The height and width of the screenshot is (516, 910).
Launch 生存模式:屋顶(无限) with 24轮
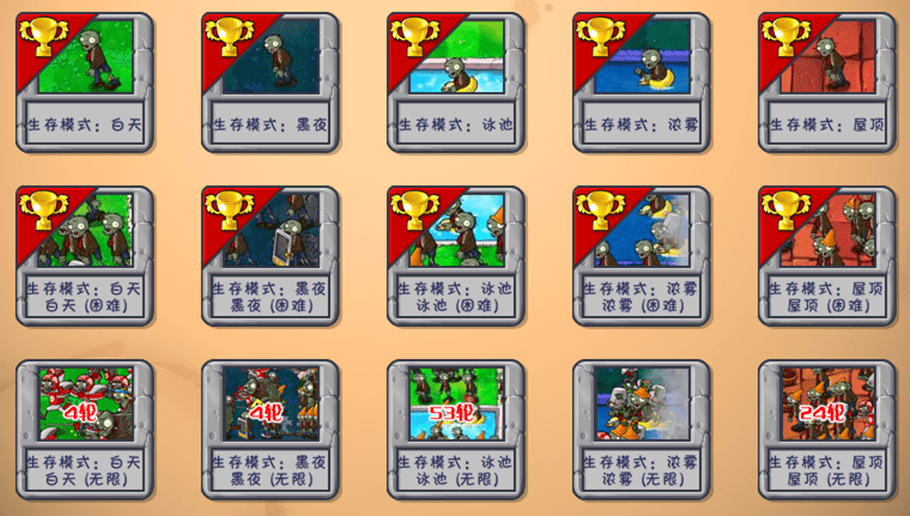(x=827, y=430)
